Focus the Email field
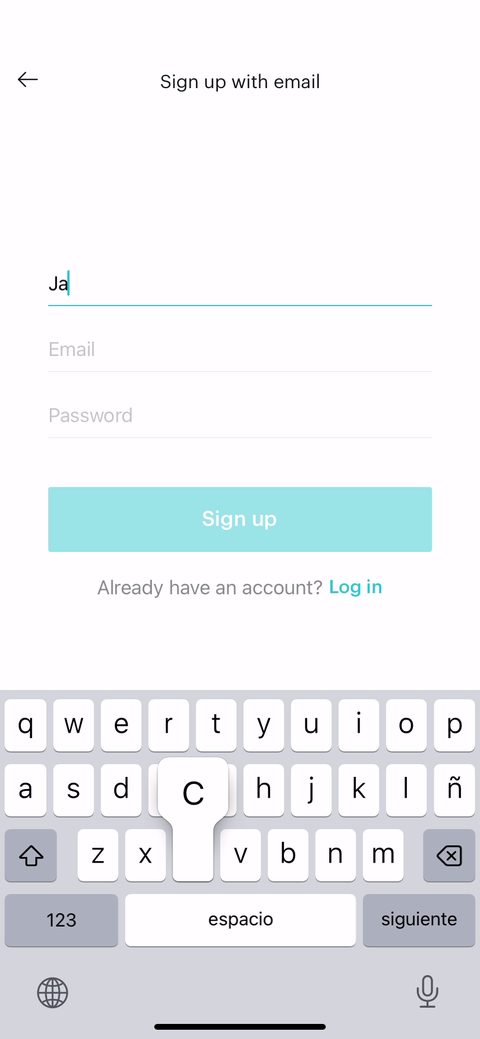This screenshot has width=480, height=1039. pos(240,349)
